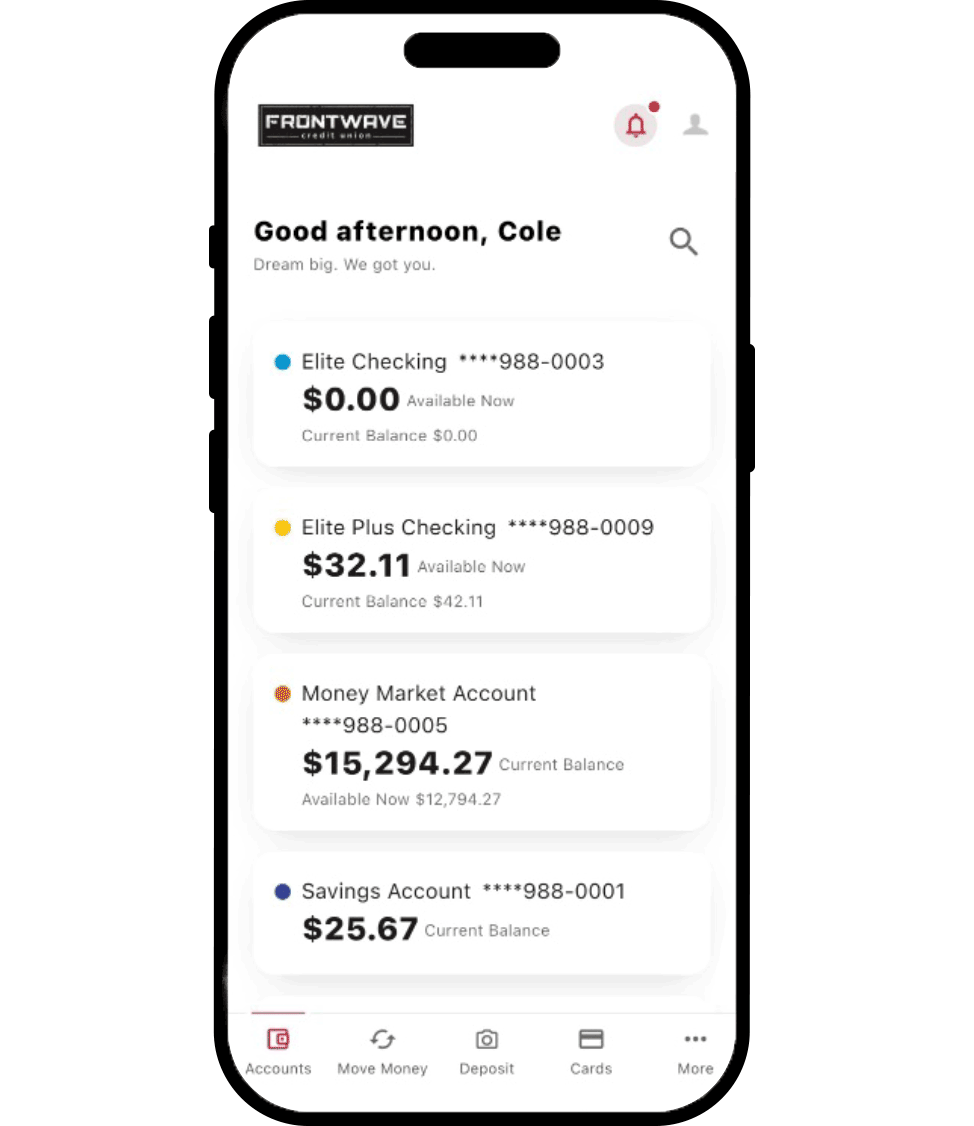Open the More tab
Image resolution: width=974 pixels, height=1126 pixels.
coord(695,1052)
